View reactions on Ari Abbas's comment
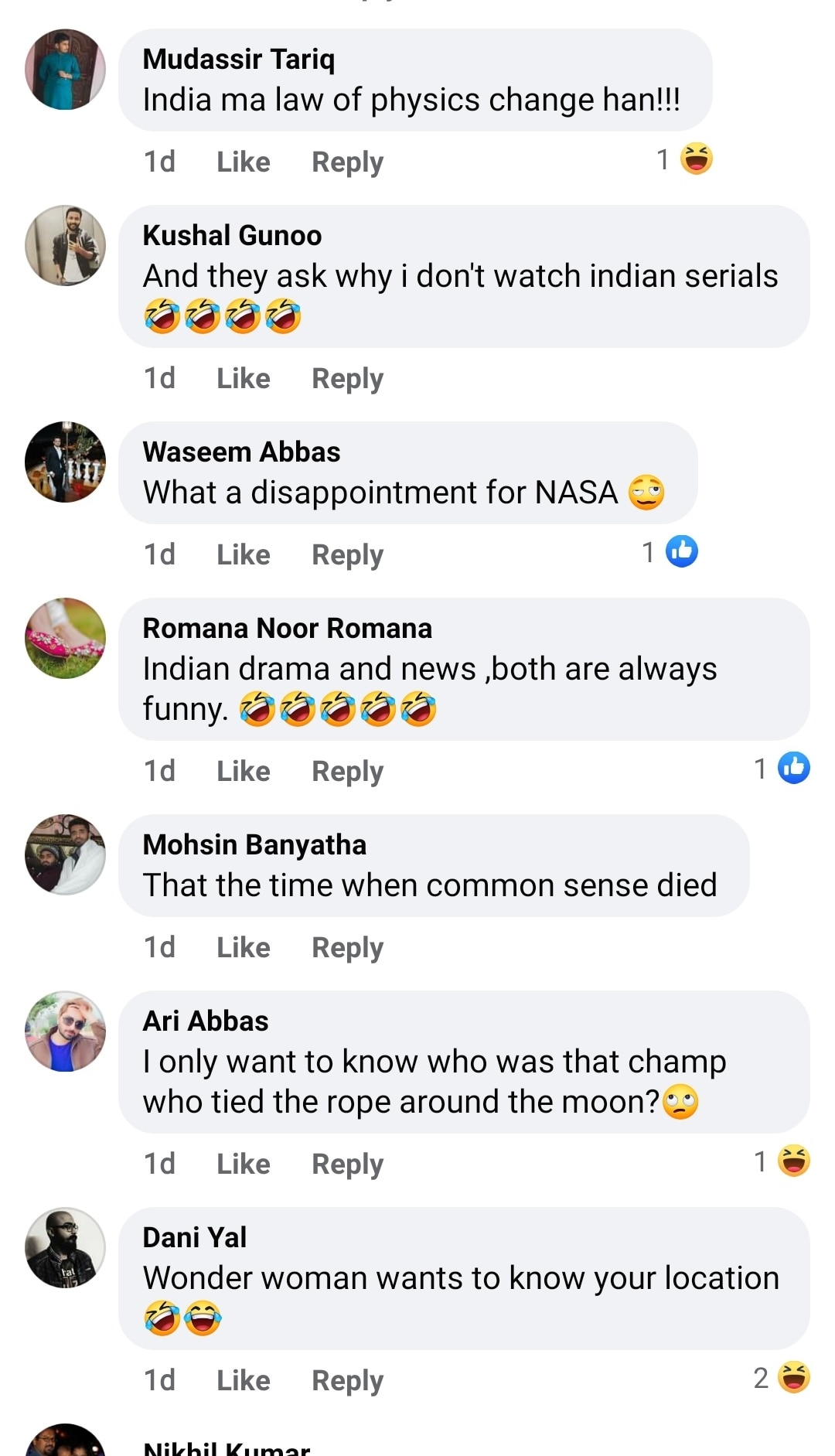The width and height of the screenshot is (835, 1456). click(782, 1161)
